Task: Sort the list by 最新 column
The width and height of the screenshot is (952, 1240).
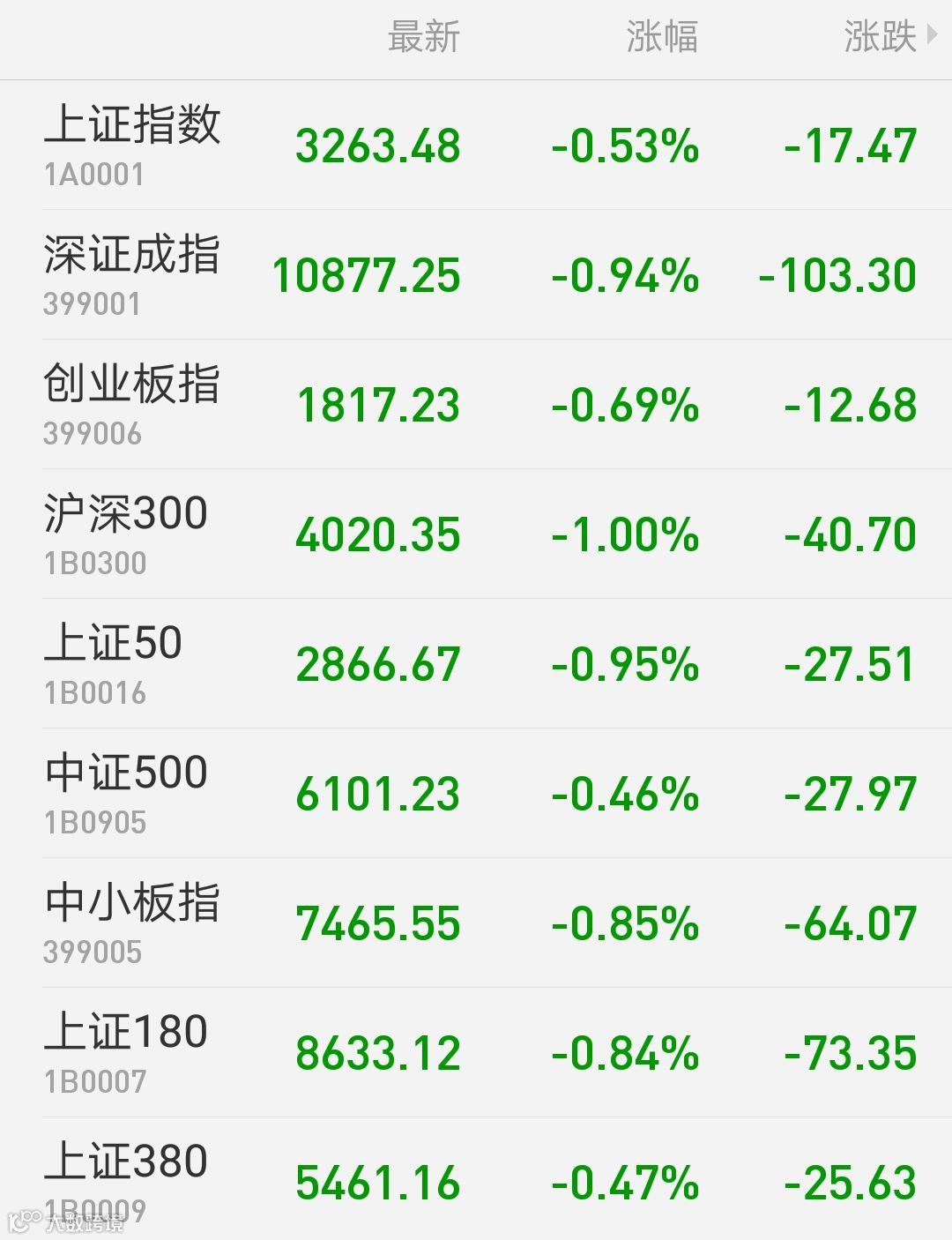Action: point(424,38)
